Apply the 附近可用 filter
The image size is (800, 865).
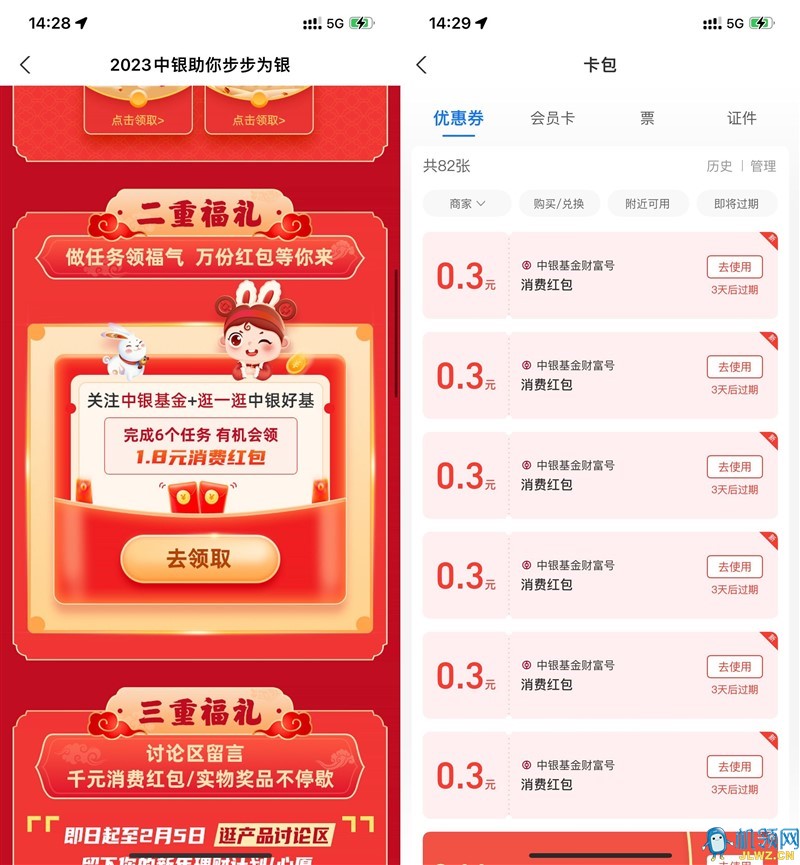click(x=648, y=203)
